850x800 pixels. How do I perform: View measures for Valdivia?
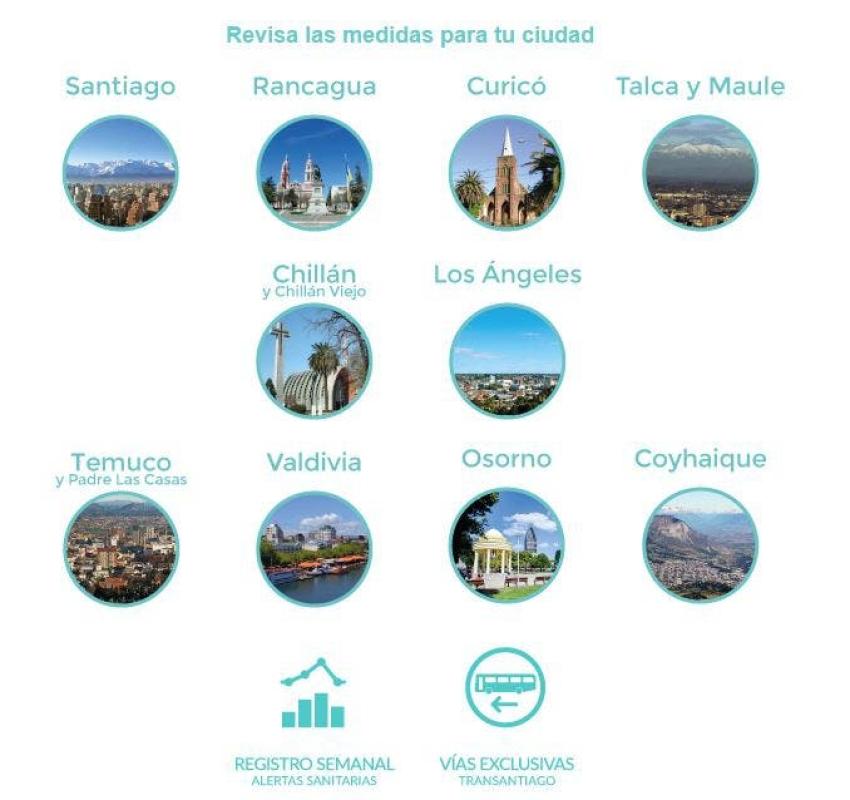click(314, 547)
